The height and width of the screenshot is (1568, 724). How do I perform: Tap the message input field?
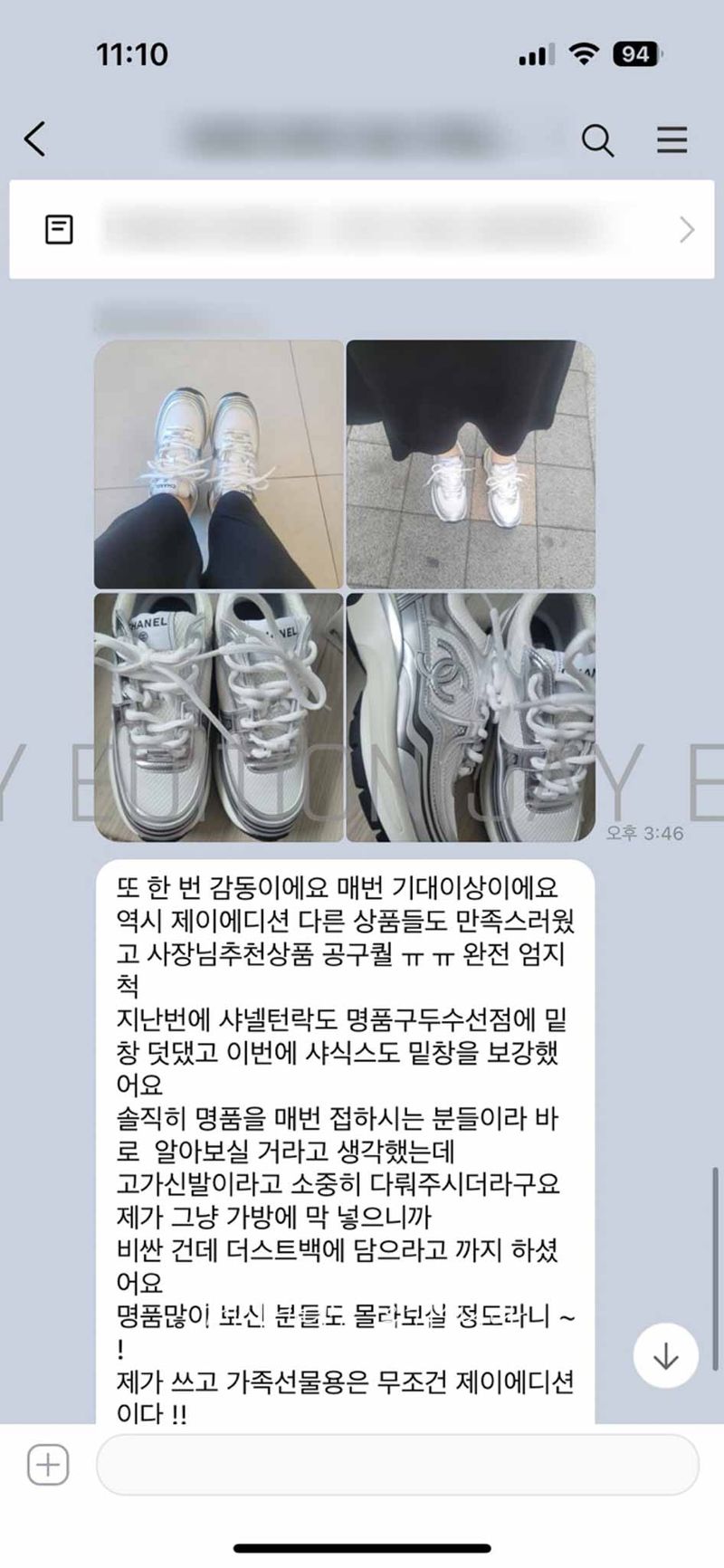(x=396, y=1464)
